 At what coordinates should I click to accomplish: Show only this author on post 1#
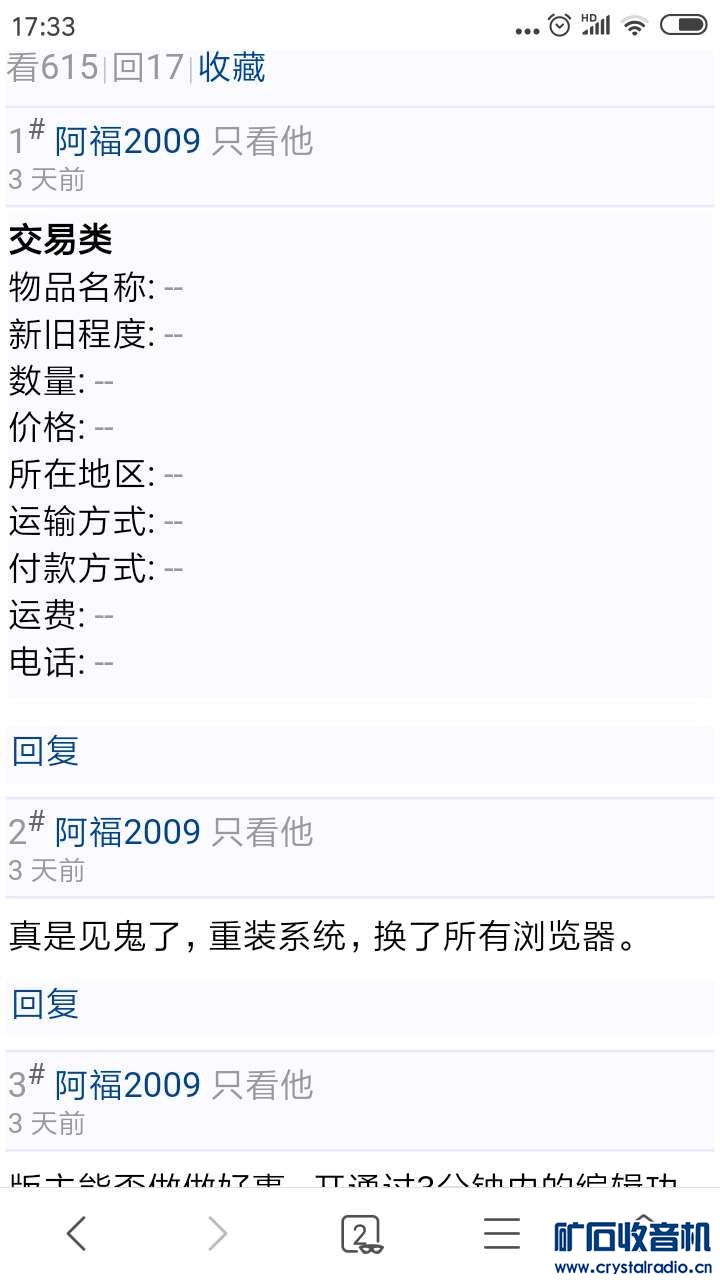pyautogui.click(x=262, y=141)
